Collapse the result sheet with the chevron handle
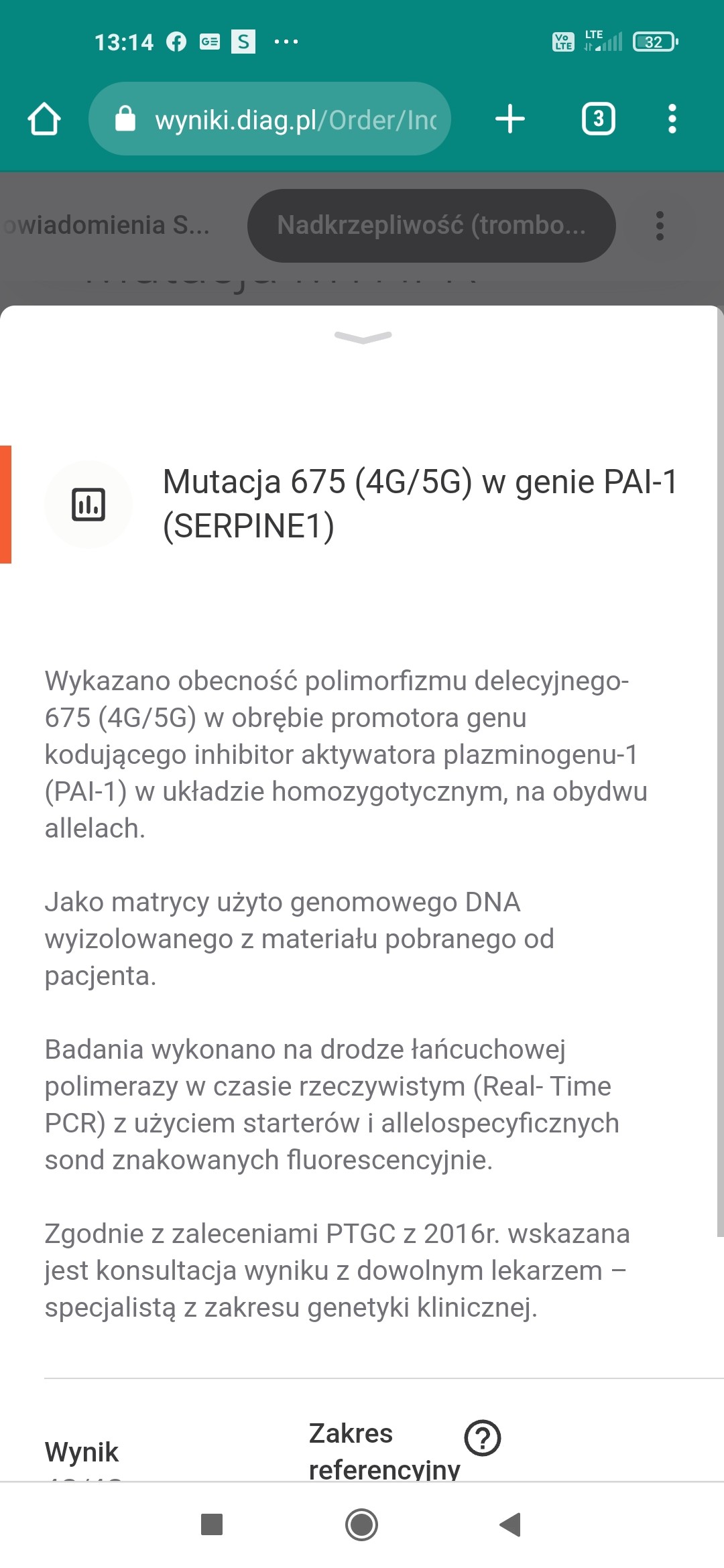Viewport: 724px width, 1568px height. 363,337
